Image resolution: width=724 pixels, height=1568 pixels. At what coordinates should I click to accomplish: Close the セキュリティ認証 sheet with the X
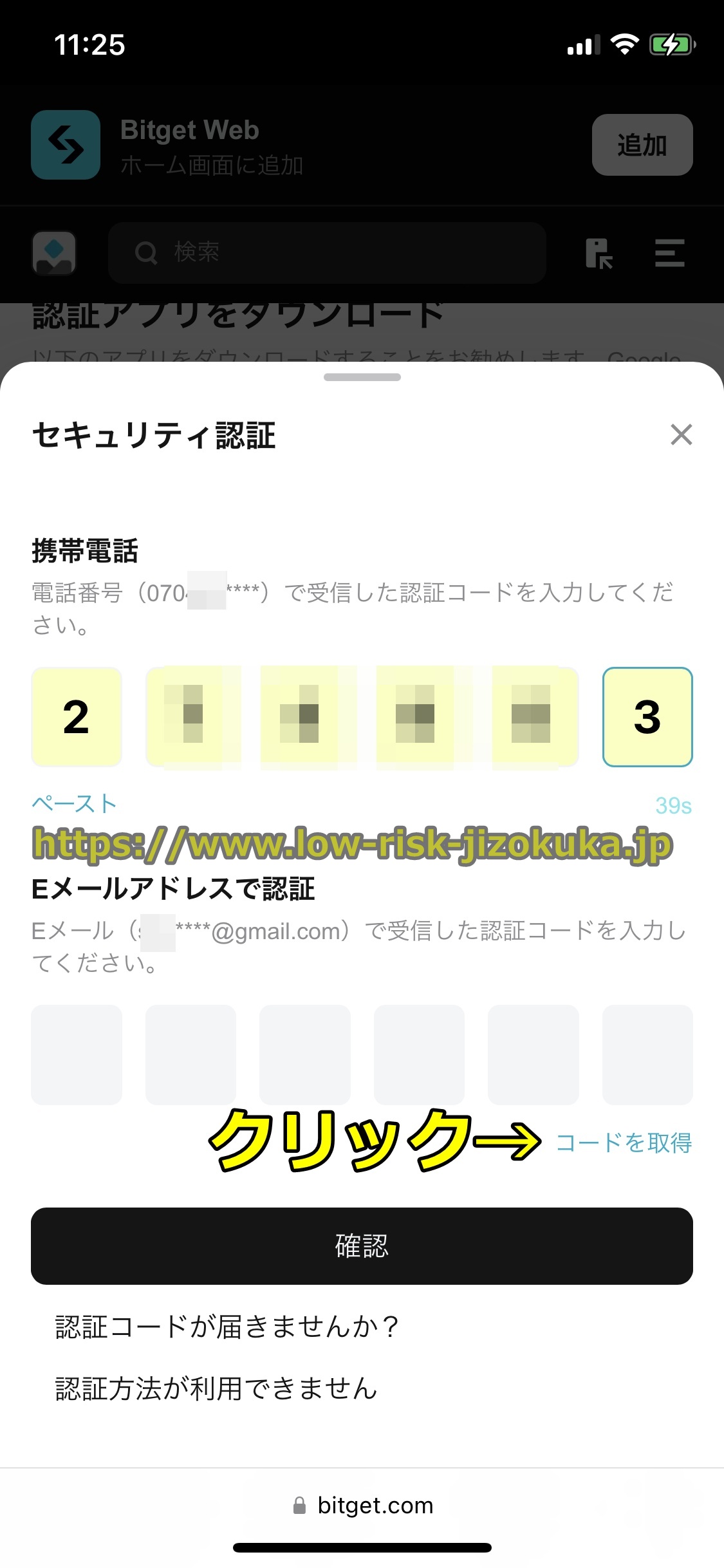(682, 435)
